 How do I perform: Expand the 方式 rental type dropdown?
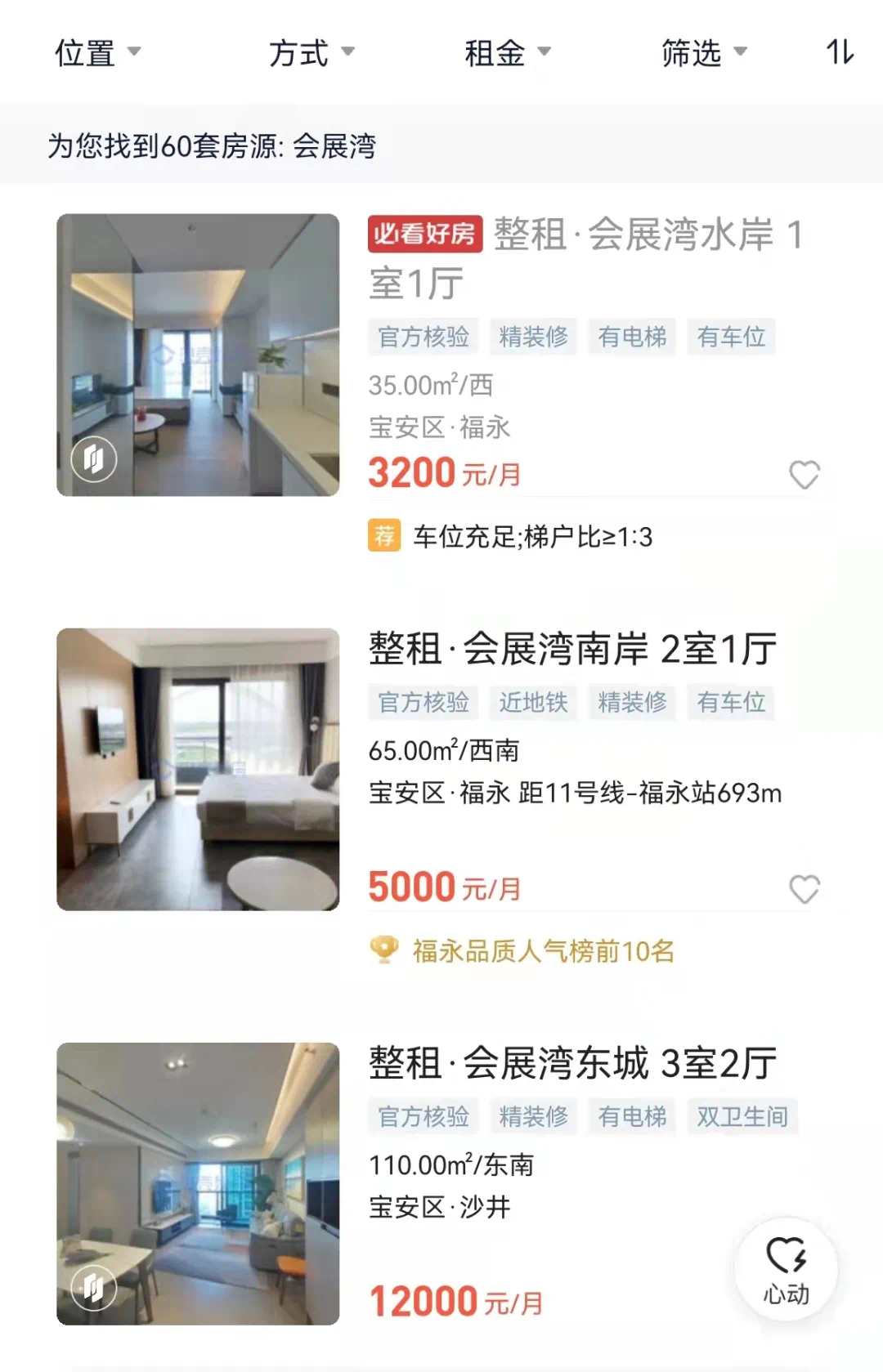coord(312,53)
